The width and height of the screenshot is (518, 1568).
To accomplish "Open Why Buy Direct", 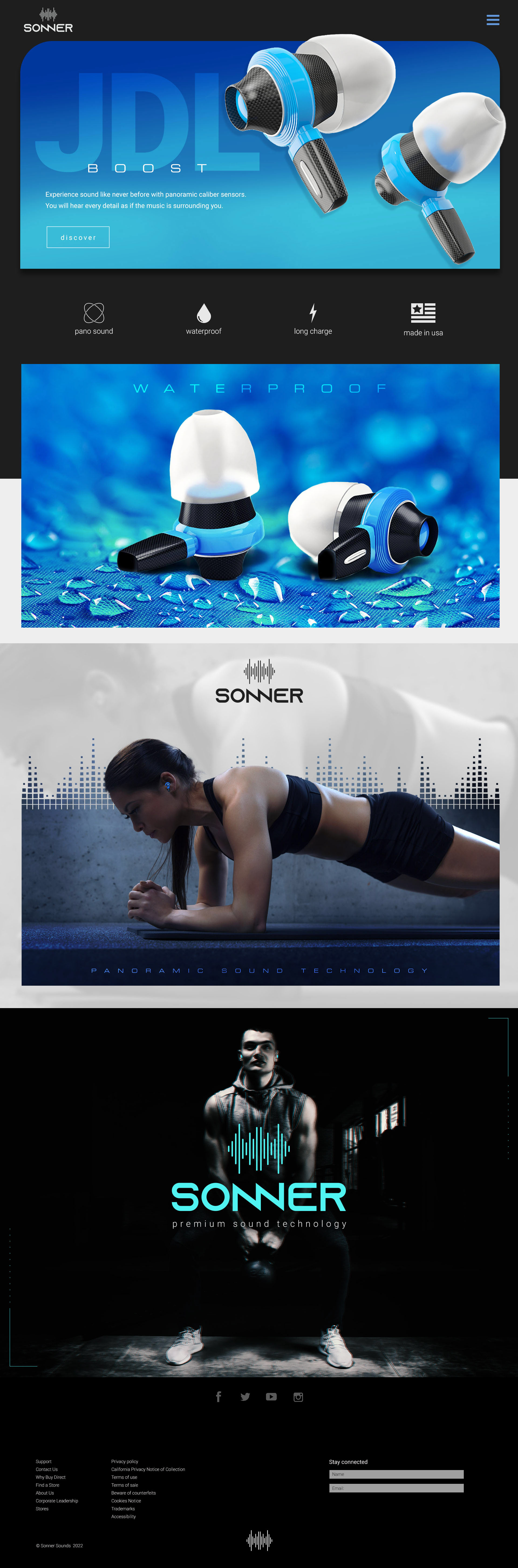I will pyautogui.click(x=50, y=1477).
